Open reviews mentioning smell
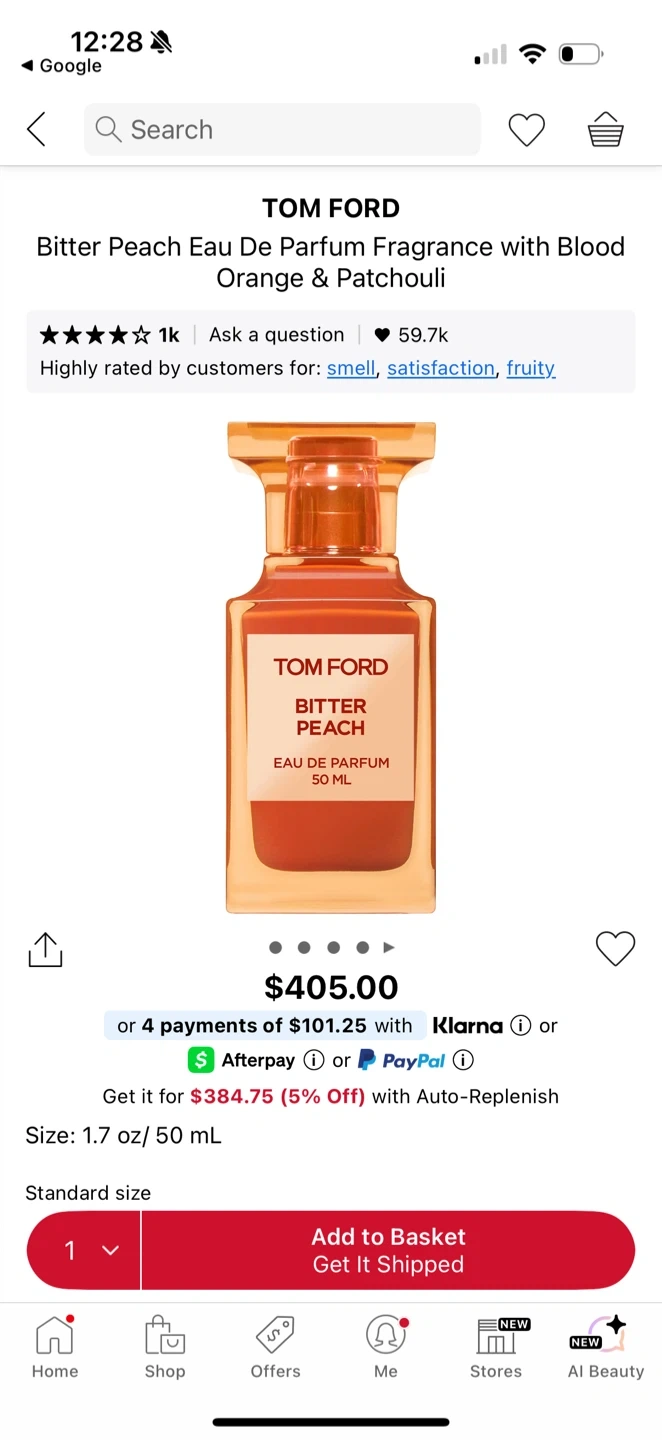The image size is (662, 1440). [351, 368]
